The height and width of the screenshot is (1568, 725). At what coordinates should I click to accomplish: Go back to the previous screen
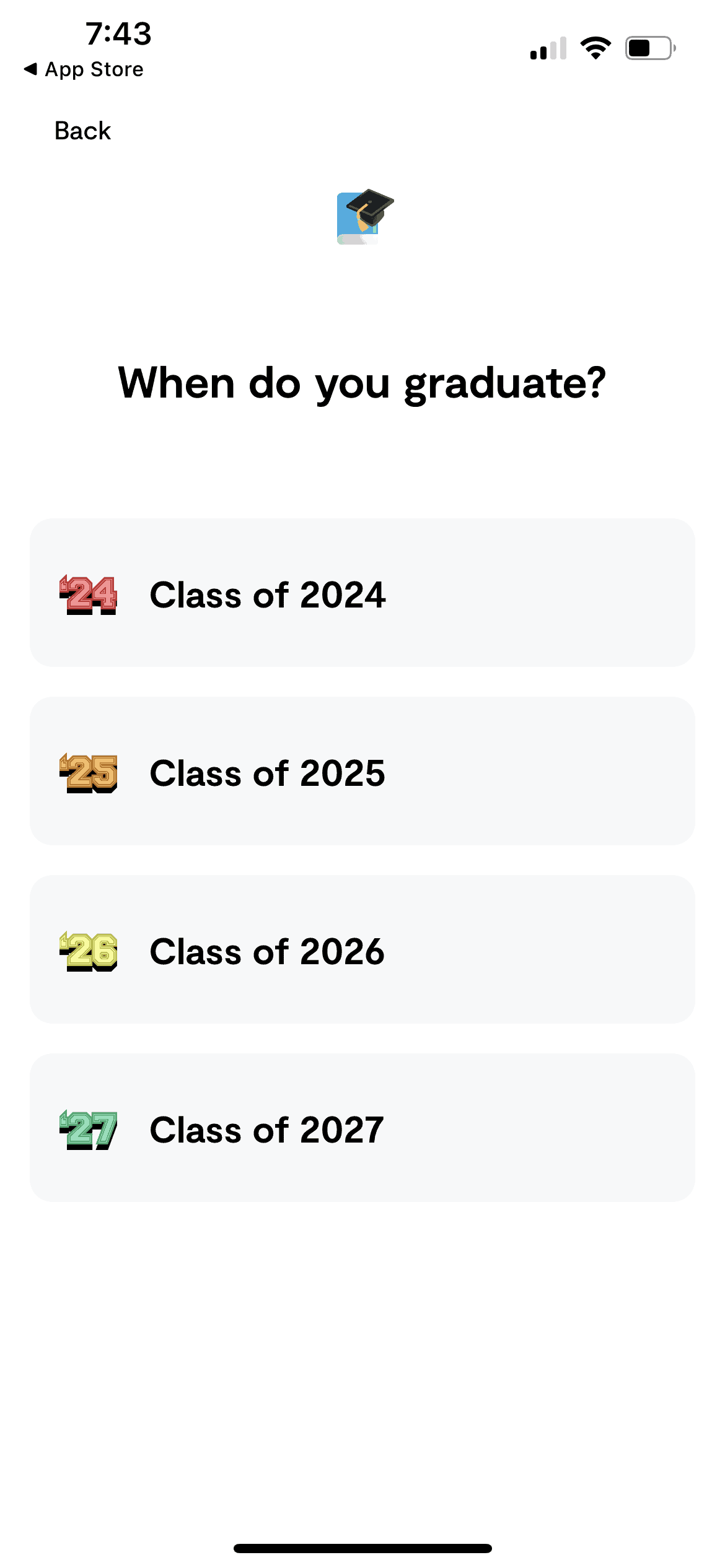(82, 131)
